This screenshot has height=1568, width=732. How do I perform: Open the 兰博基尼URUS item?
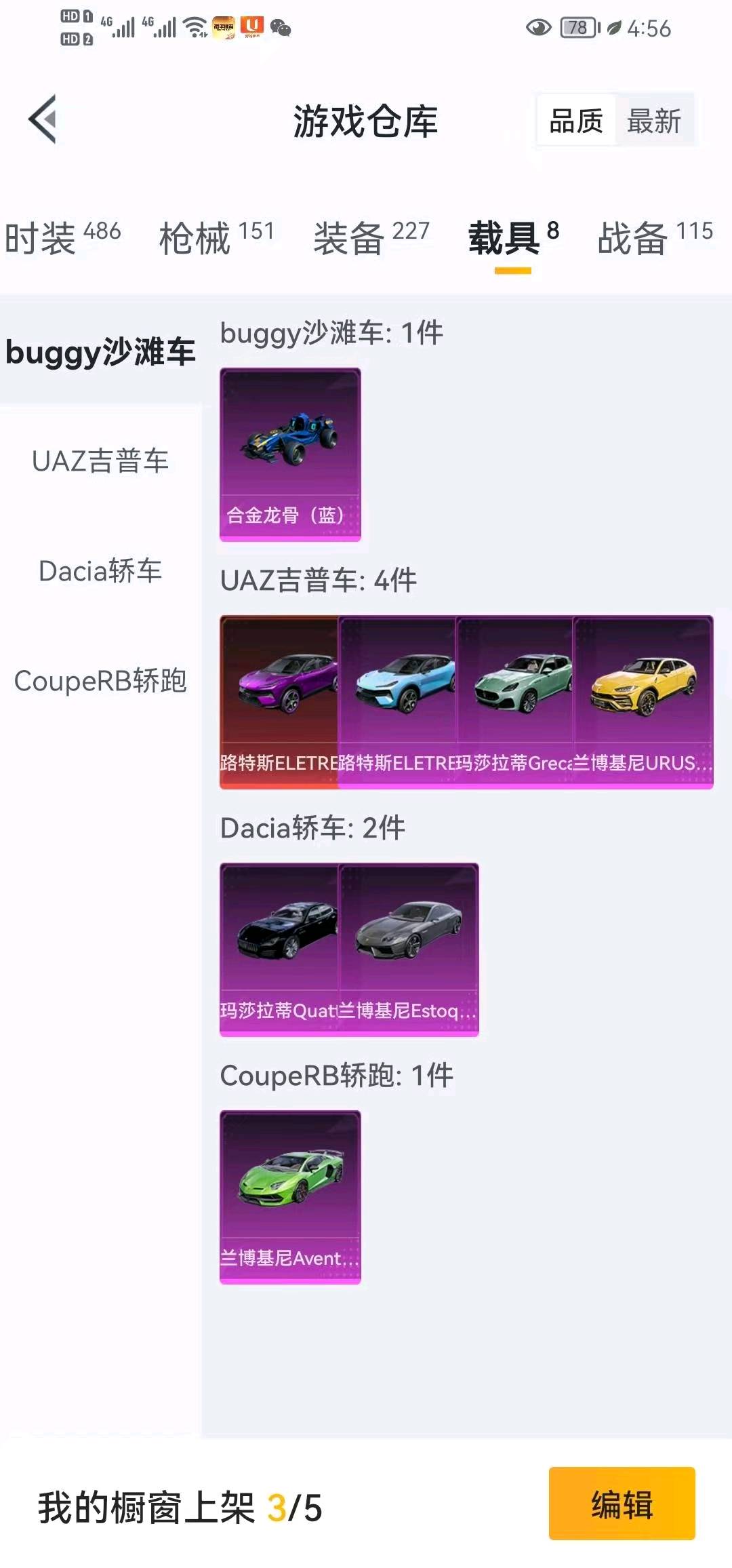point(643,701)
